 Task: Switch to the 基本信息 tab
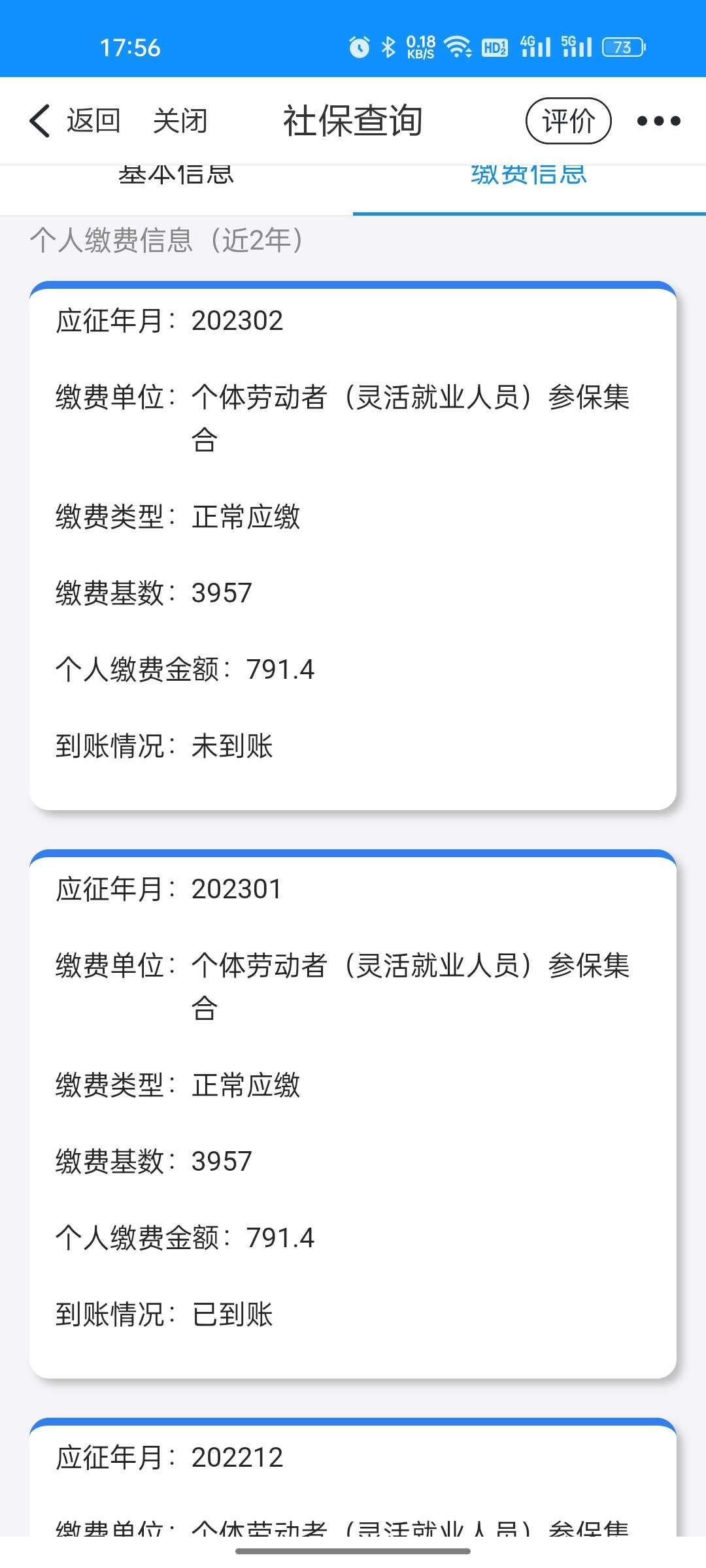176,189
